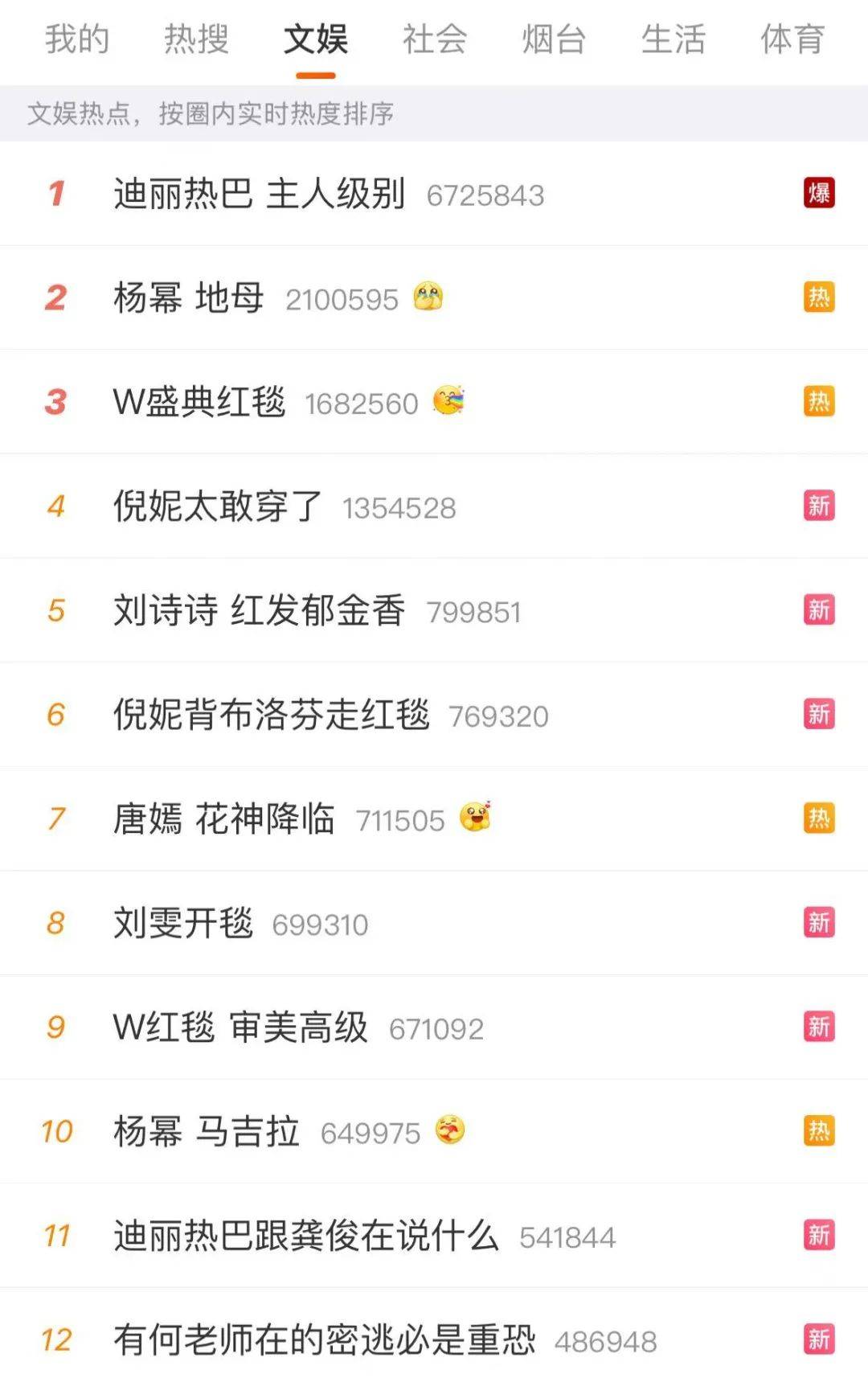Switch to the 生活 tab
This screenshot has height=1378, width=868.
[x=673, y=39]
